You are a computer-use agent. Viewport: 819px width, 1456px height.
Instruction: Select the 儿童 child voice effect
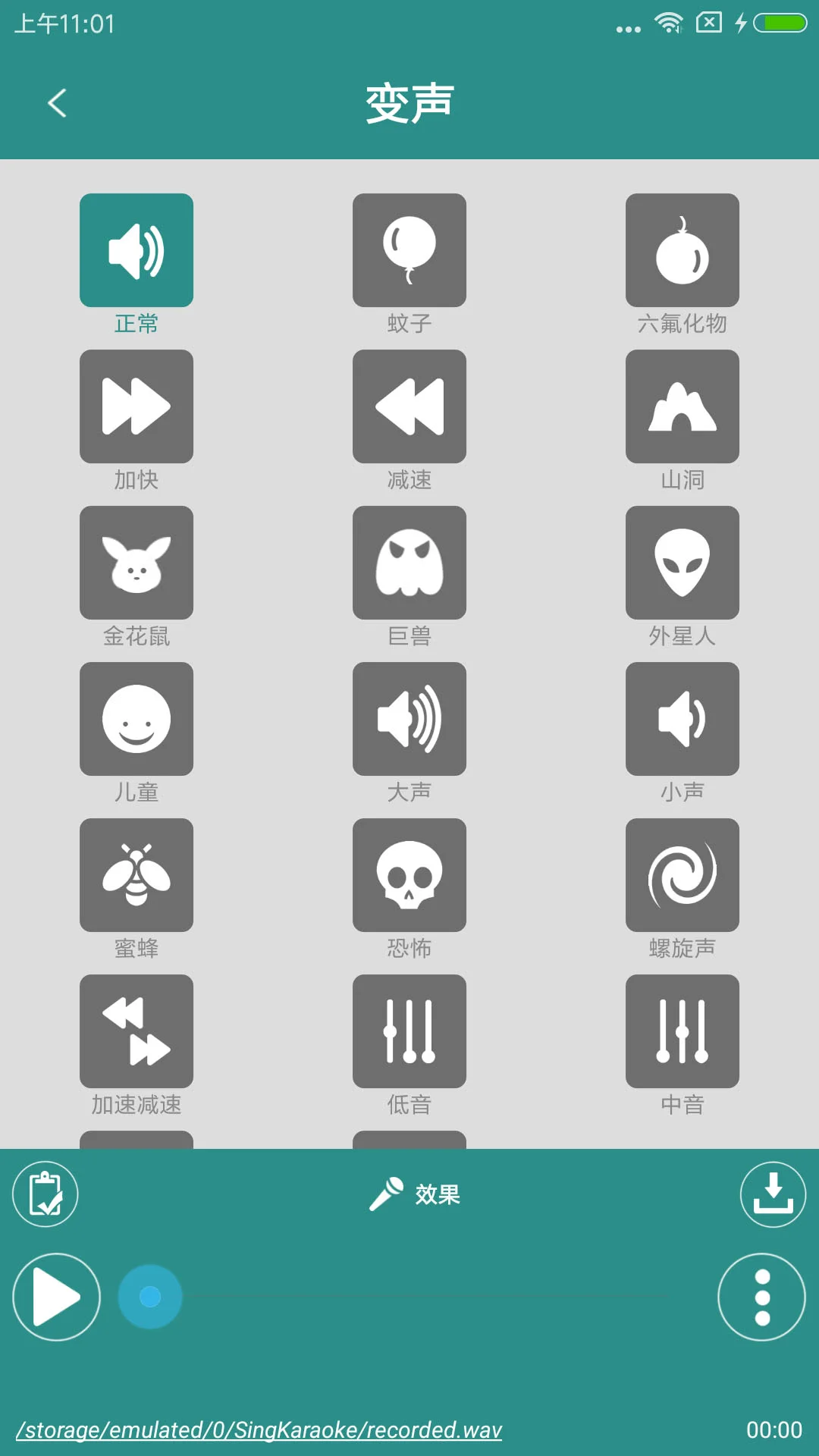pos(136,719)
